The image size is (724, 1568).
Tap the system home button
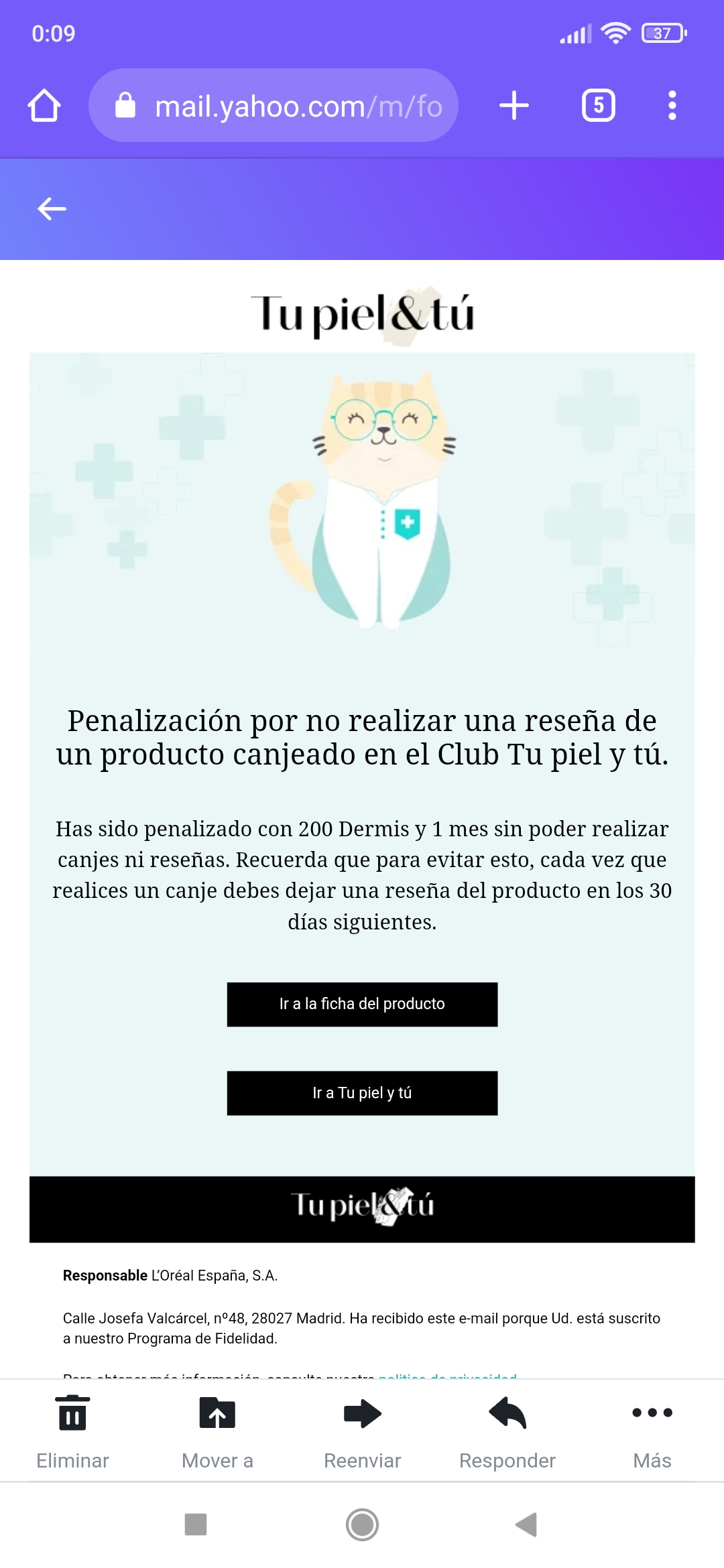(x=362, y=1524)
